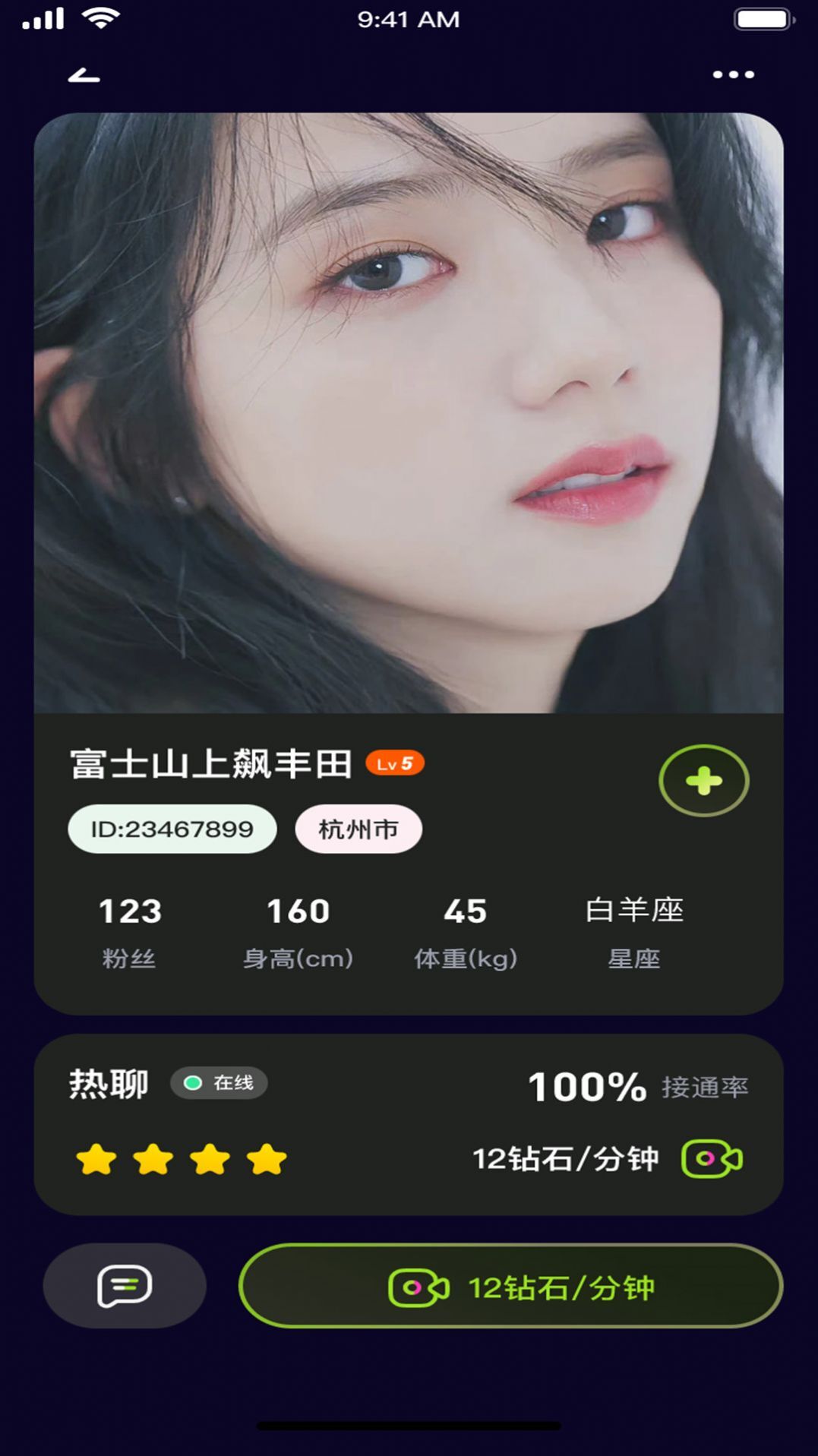Follow the user via the plus icon
The image size is (818, 1456).
[703, 779]
